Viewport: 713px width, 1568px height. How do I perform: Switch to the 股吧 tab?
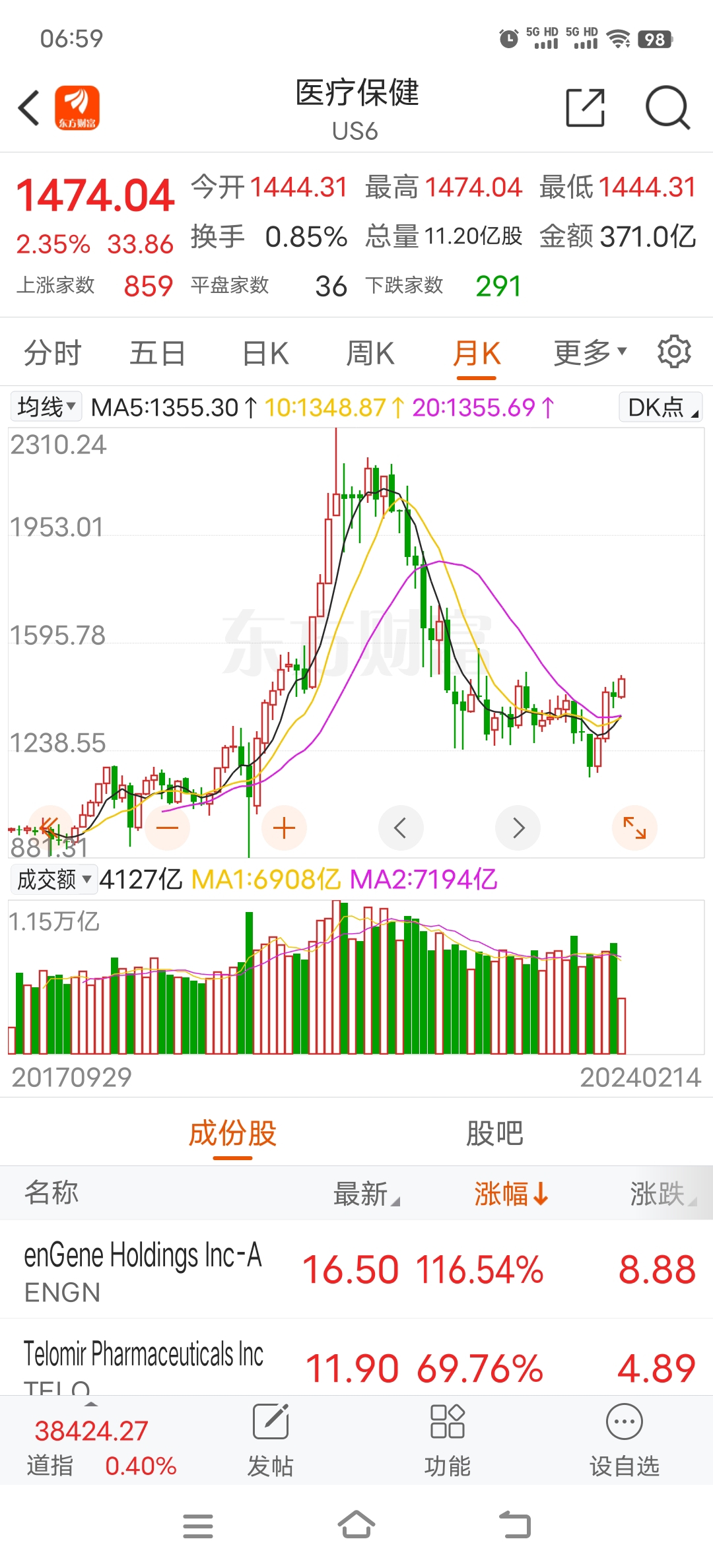pos(494,1134)
